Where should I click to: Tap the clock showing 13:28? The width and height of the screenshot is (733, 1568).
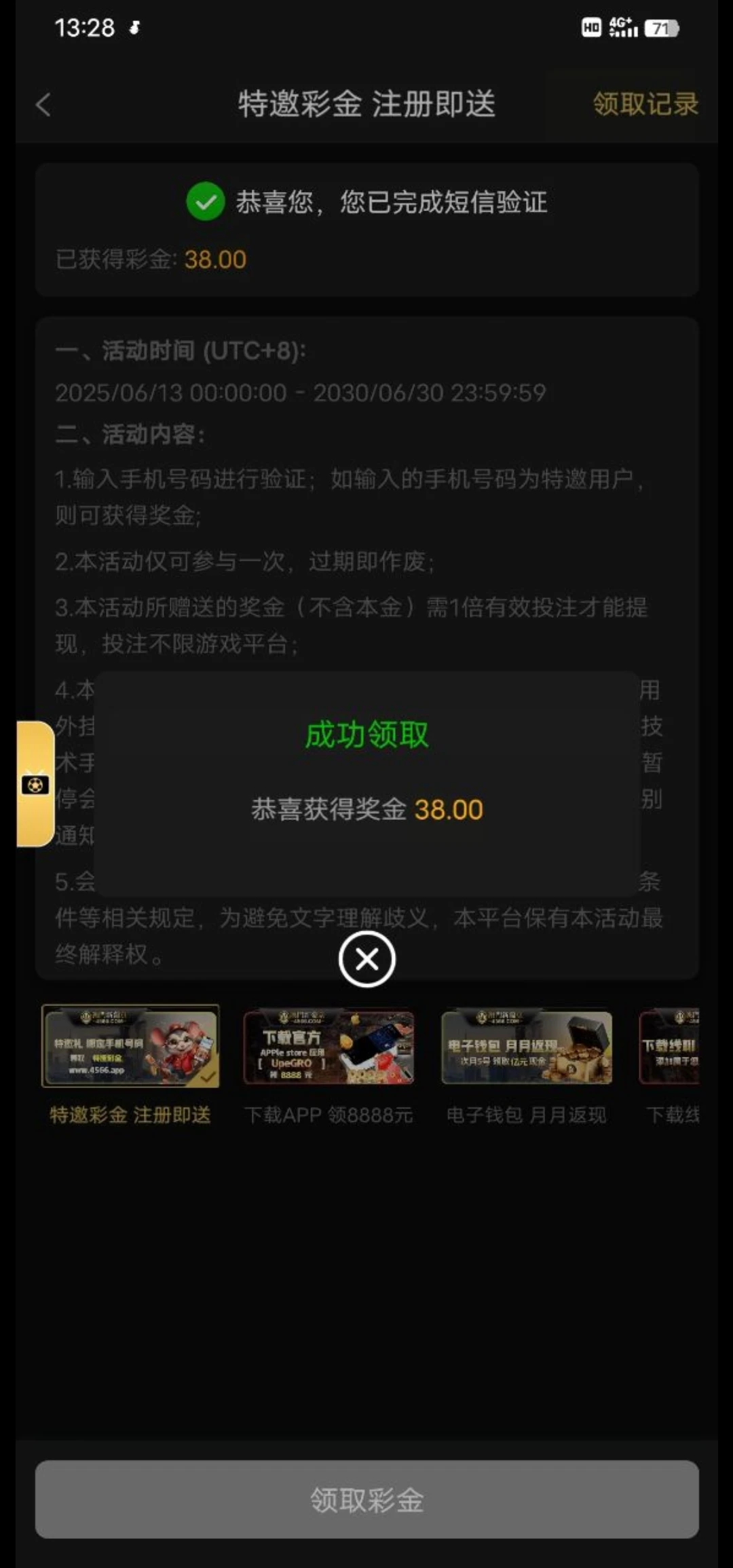pyautogui.click(x=83, y=29)
